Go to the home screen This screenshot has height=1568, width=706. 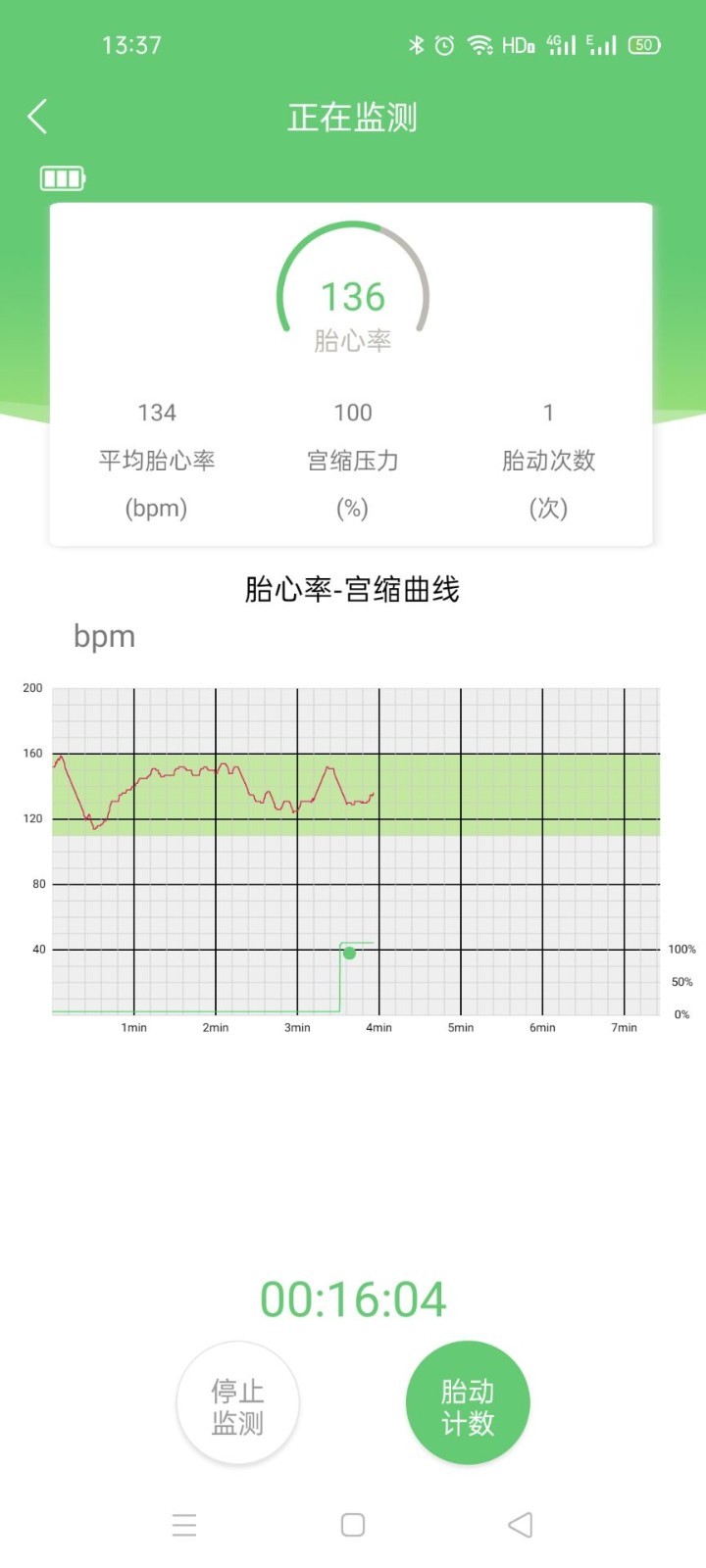pyautogui.click(x=353, y=1525)
